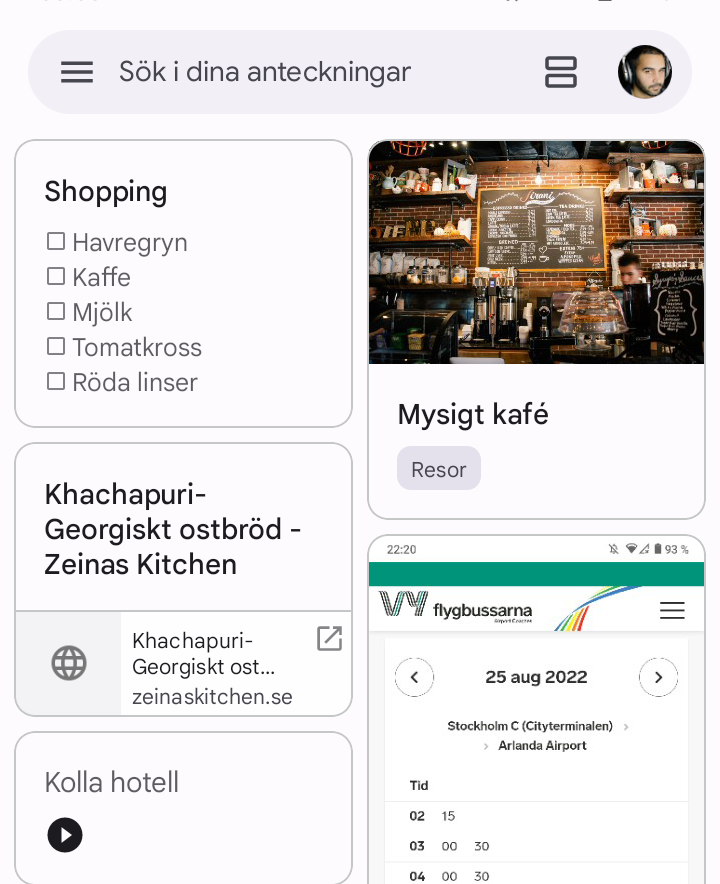The height and width of the screenshot is (884, 720).
Task: Click the open-in-new icon beside Khachapuri link
Action: (x=329, y=638)
